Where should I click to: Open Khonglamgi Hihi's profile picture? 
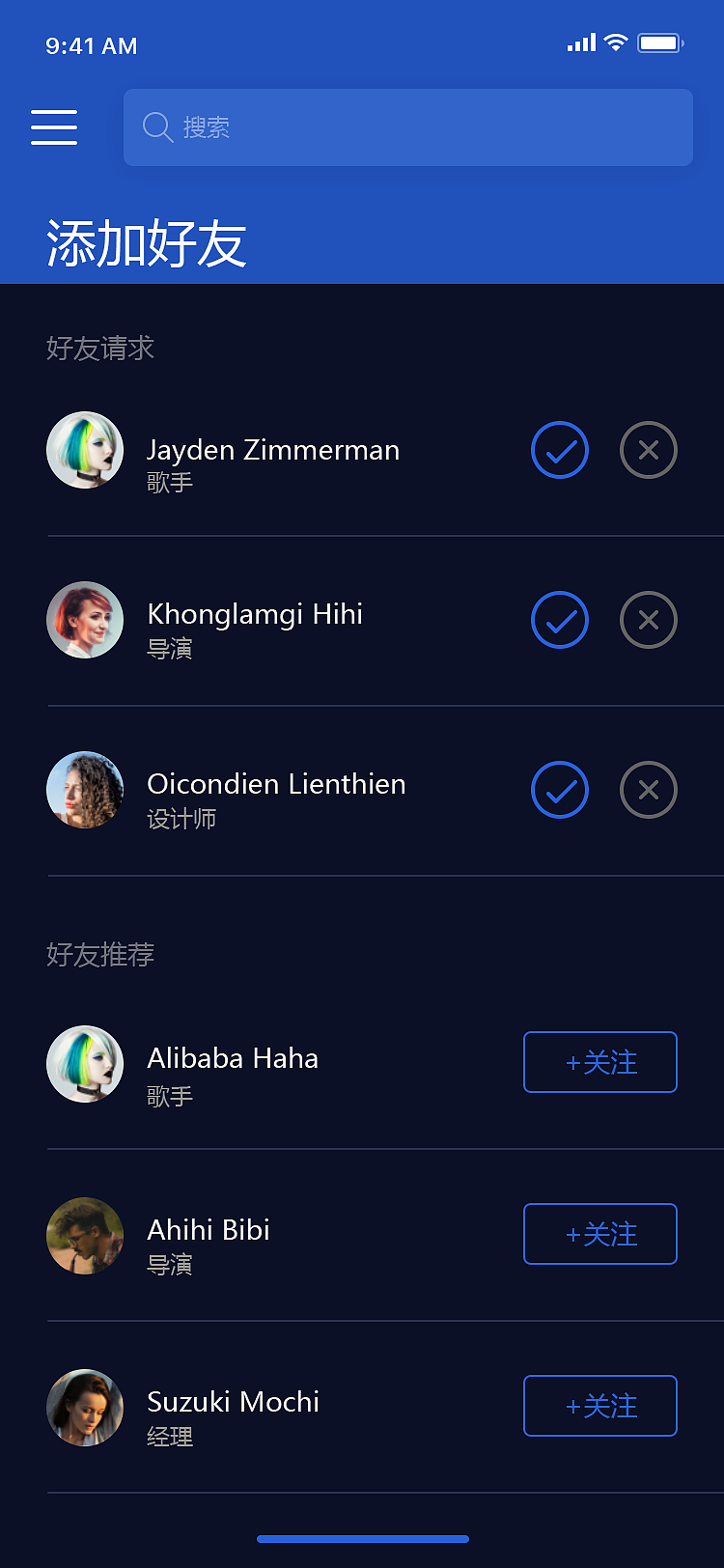(85, 620)
